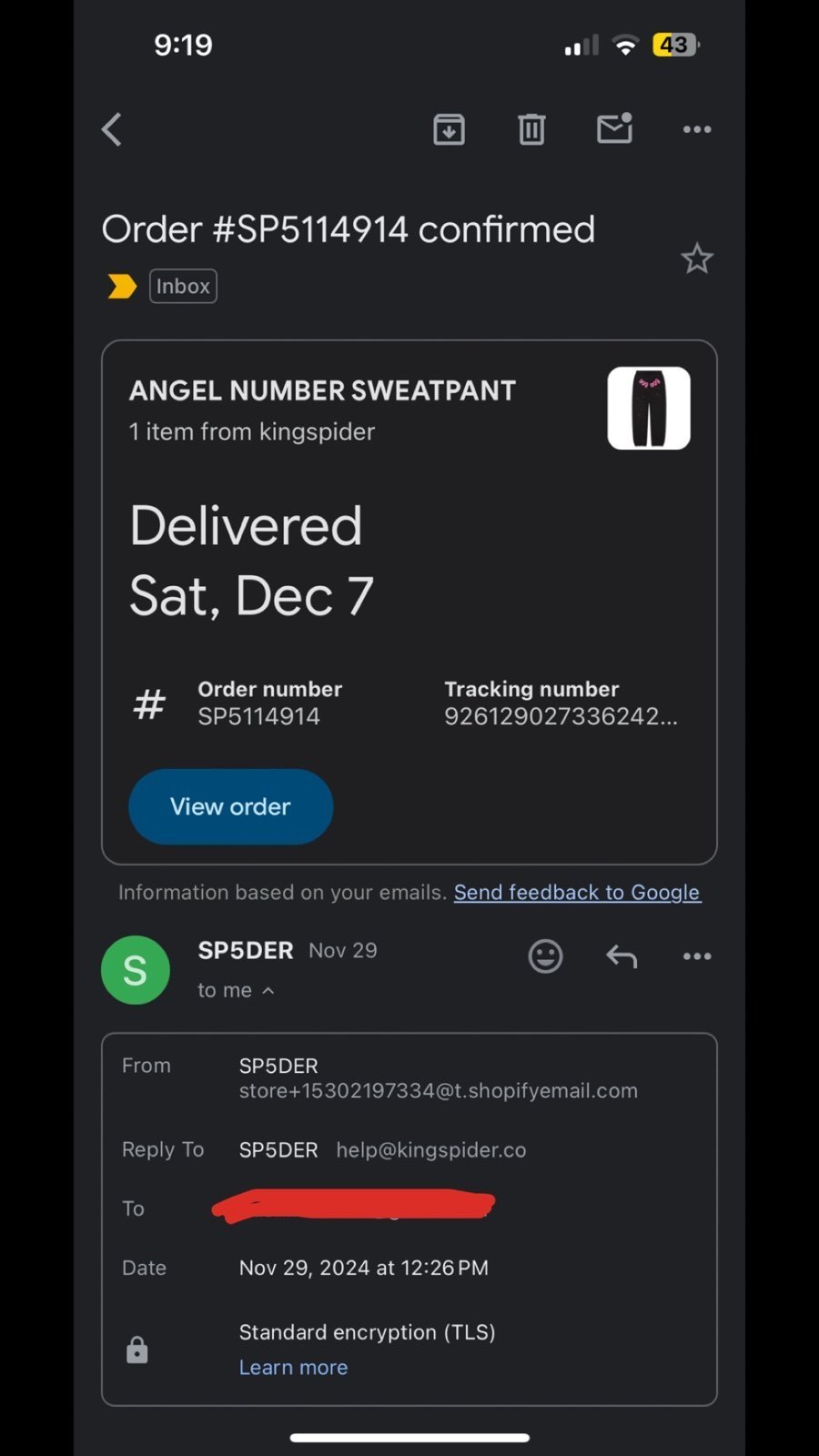The image size is (819, 1456).
Task: Star the order confirmation email
Action: [x=697, y=259]
